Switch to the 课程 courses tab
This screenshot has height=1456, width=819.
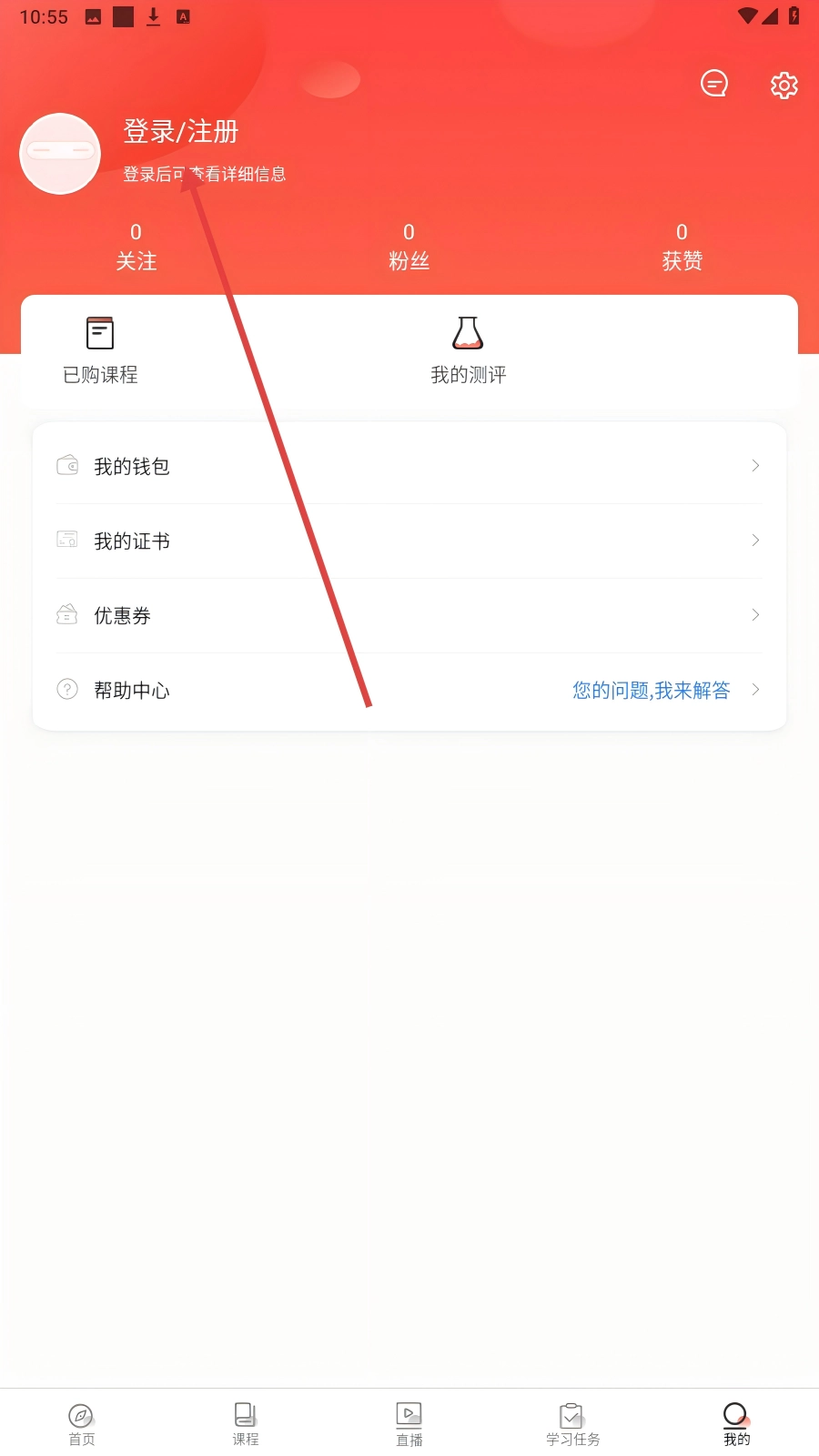[x=246, y=1424]
